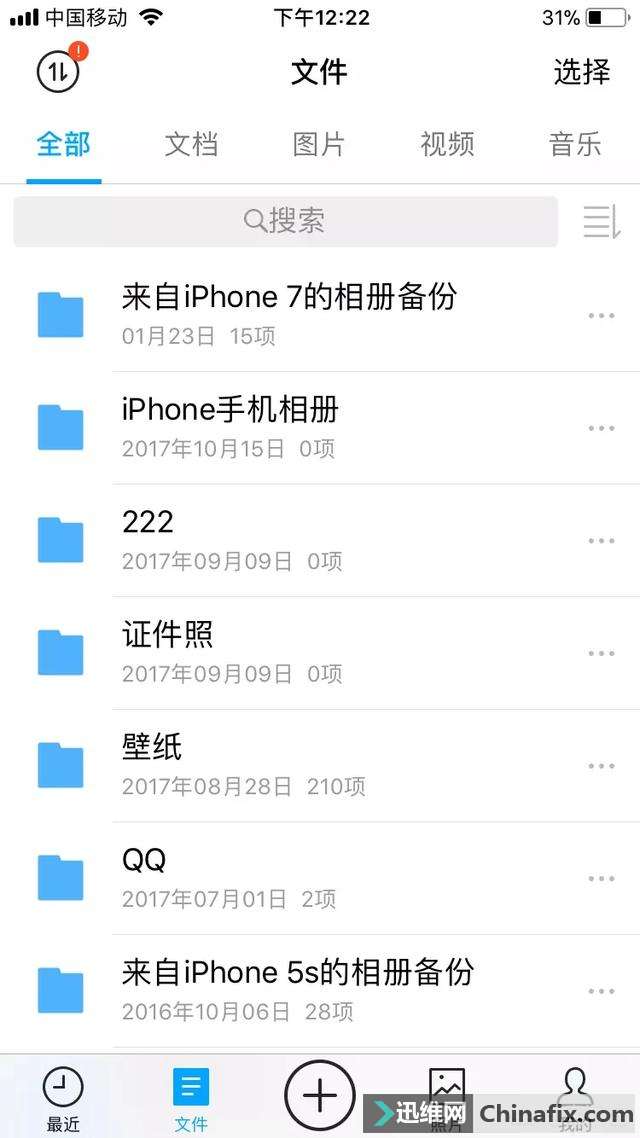Open folder 来自iPhone 7的相册备份

[x=289, y=314]
